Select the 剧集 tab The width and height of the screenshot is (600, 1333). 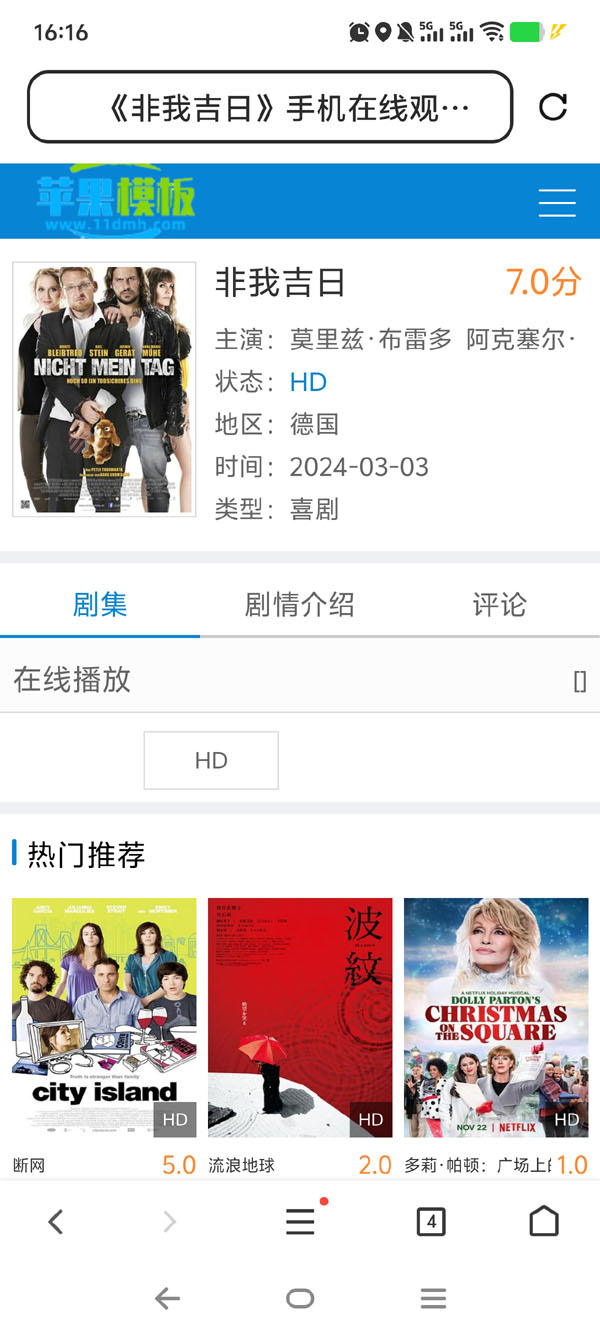pos(100,605)
